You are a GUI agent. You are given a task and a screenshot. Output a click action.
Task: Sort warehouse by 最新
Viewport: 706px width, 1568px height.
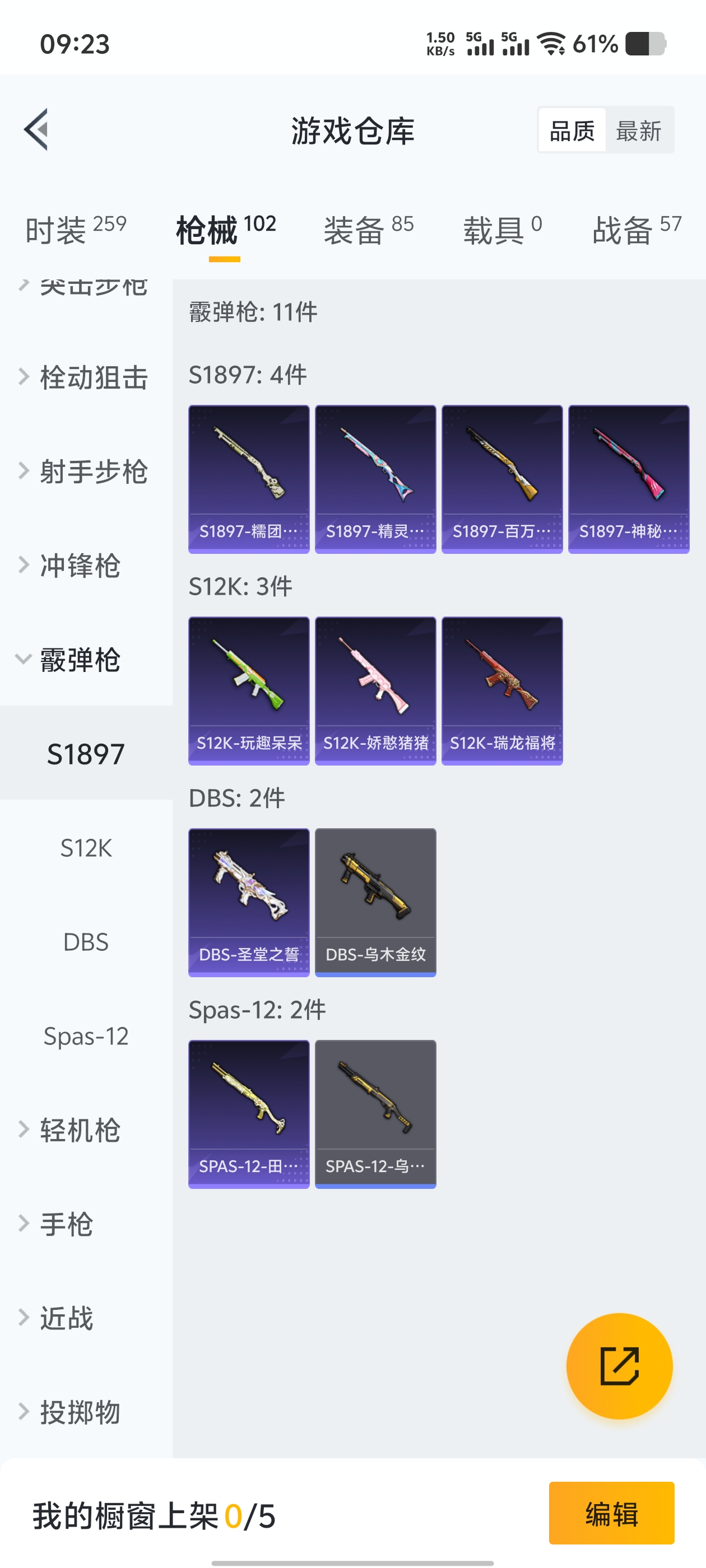coord(638,130)
